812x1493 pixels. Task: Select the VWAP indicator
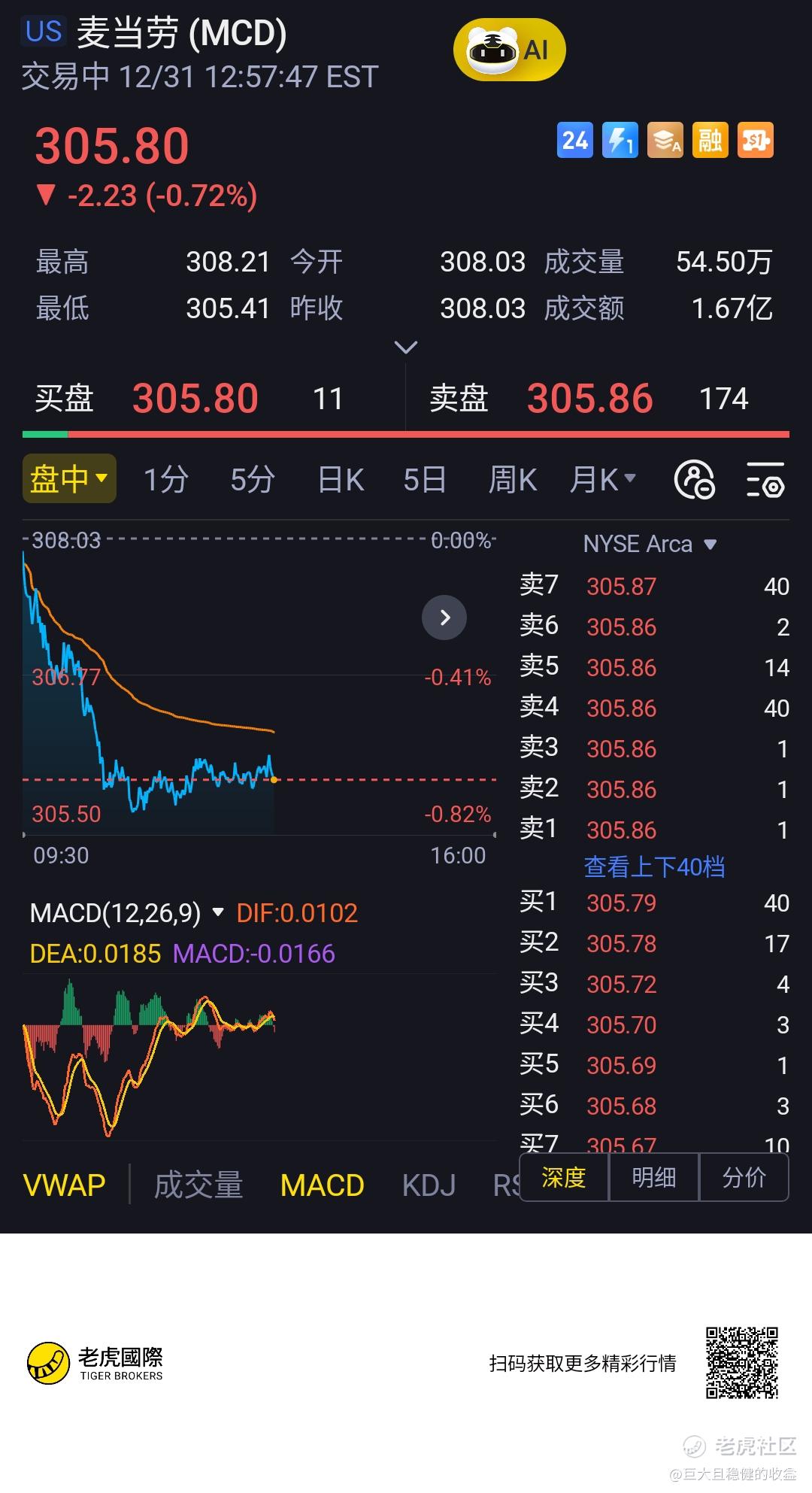pos(65,1185)
